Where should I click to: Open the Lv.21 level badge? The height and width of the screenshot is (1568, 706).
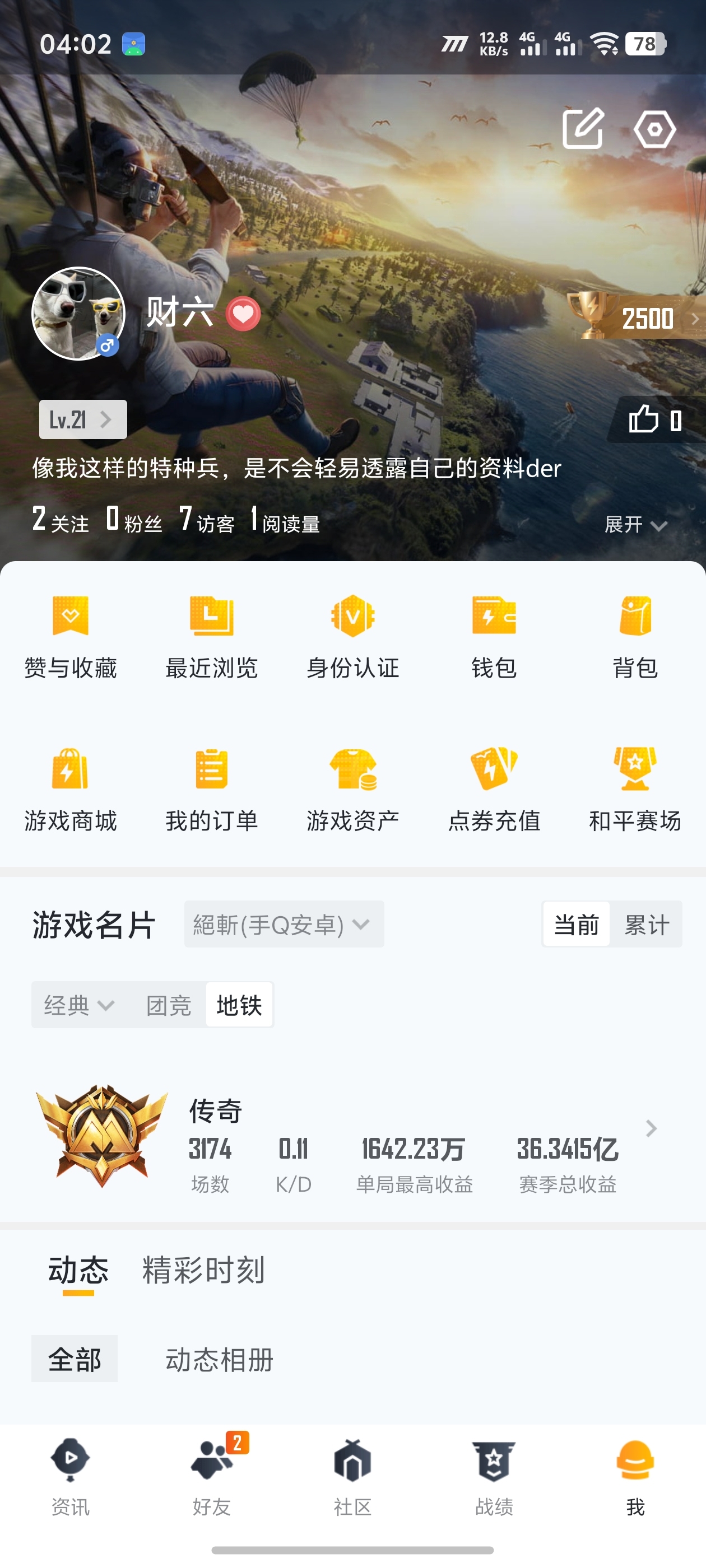(83, 419)
